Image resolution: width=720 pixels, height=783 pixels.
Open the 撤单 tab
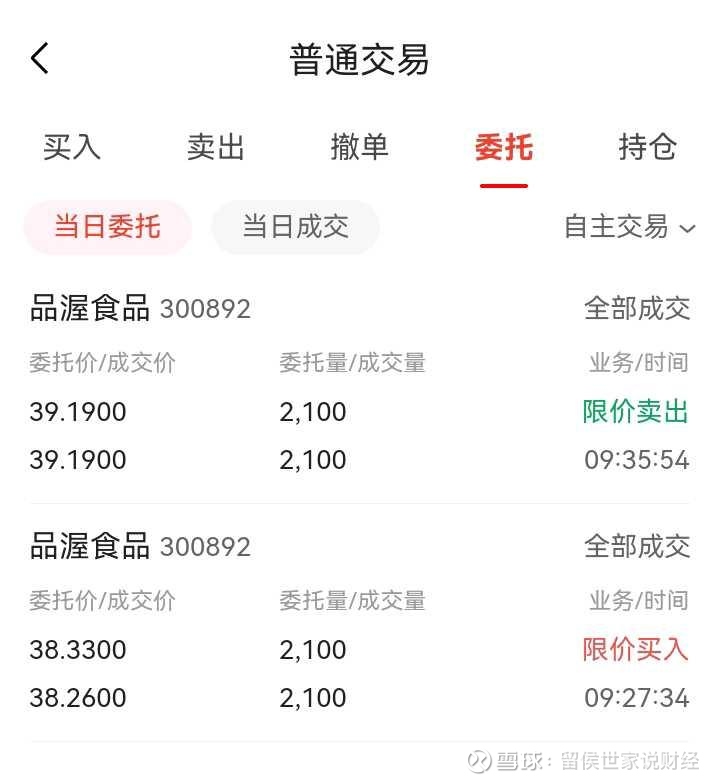(x=359, y=147)
